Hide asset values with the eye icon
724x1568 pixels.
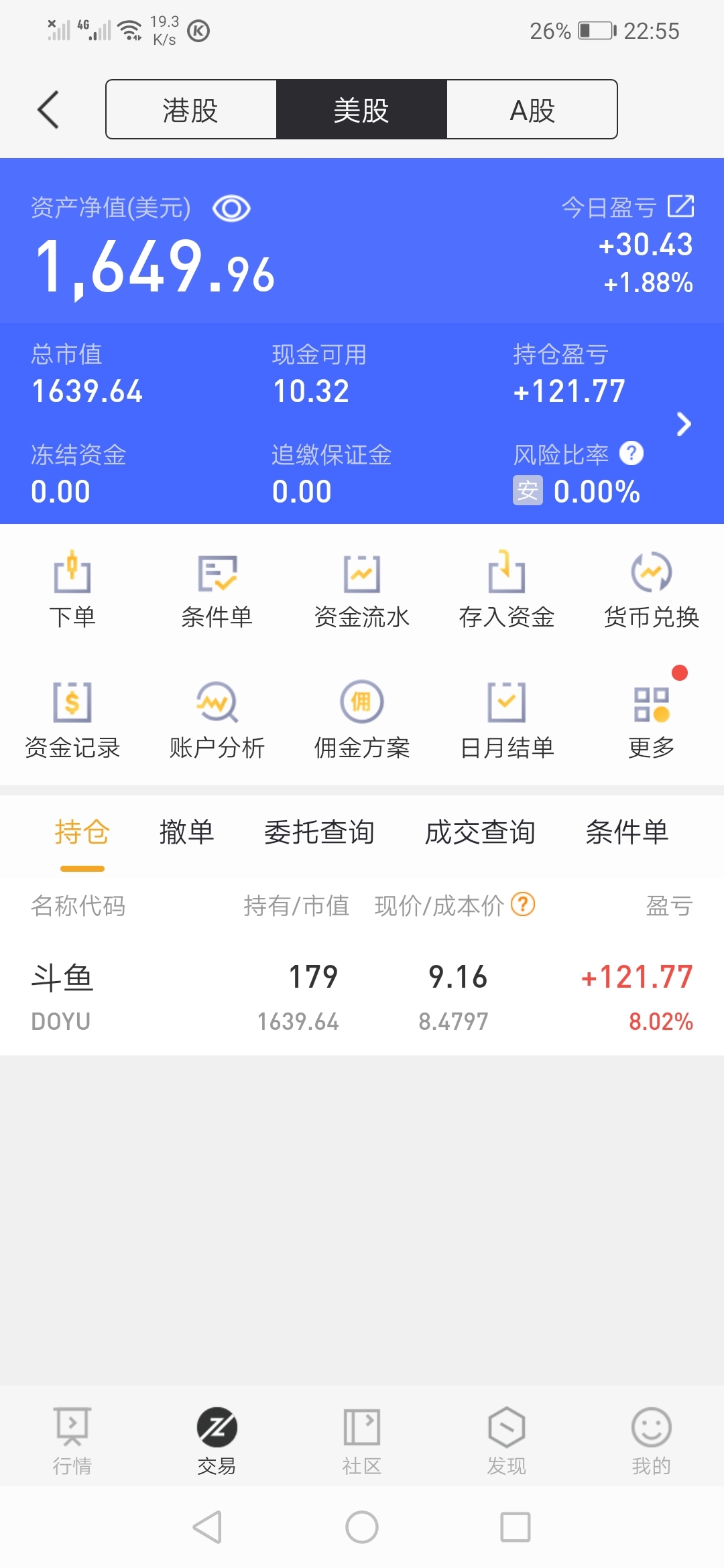pyautogui.click(x=231, y=208)
